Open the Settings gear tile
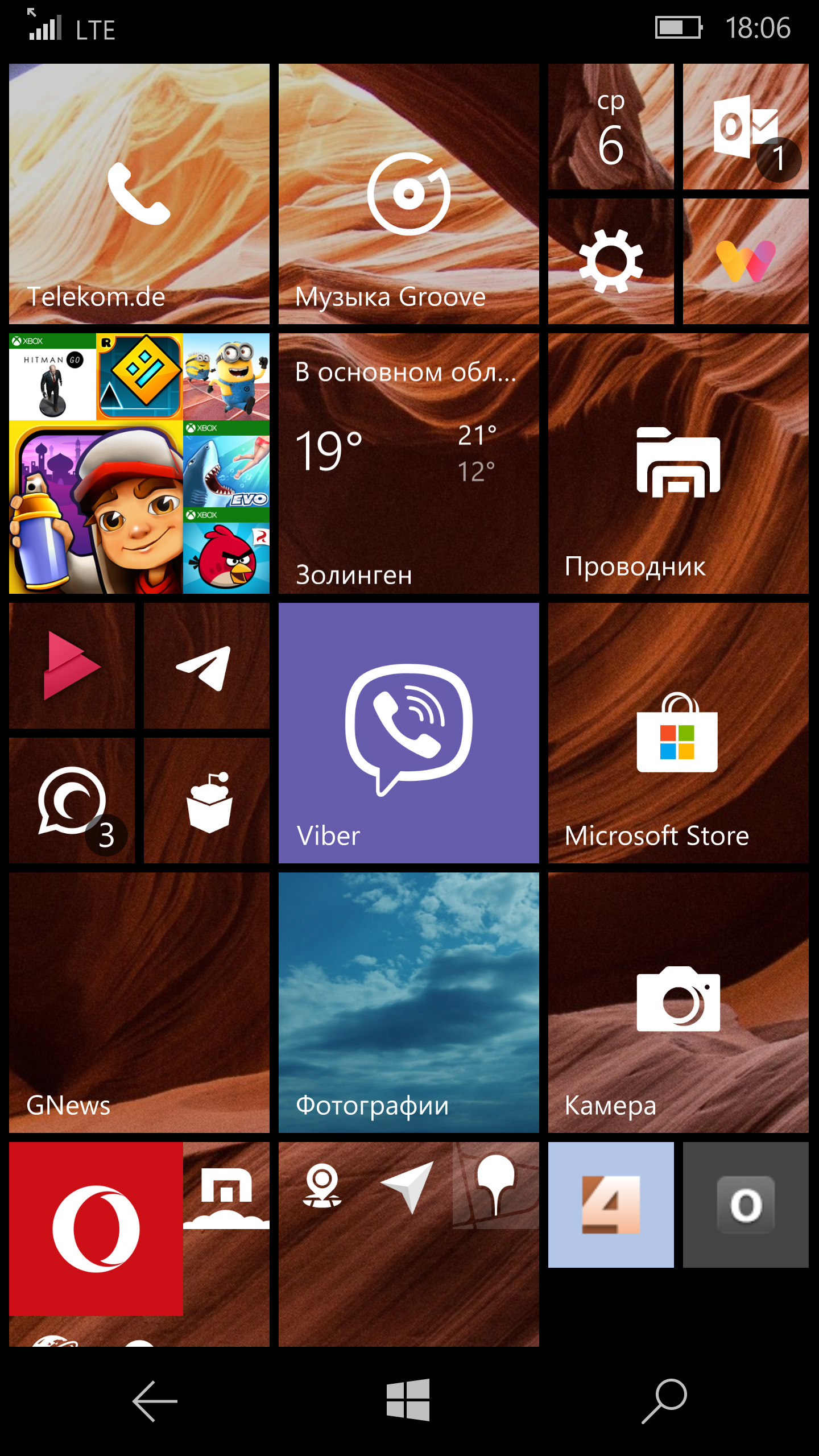This screenshot has width=819, height=1456. click(611, 261)
